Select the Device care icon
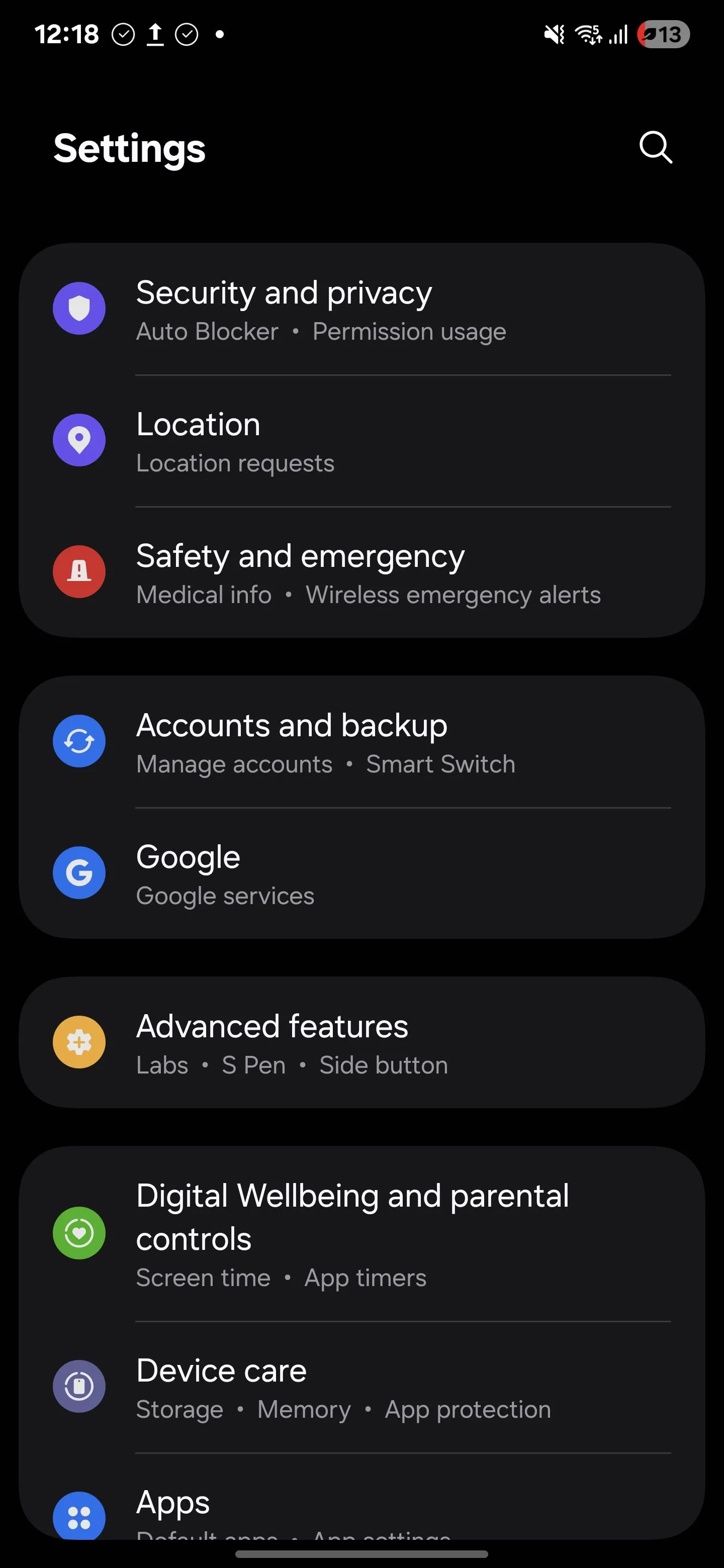 tap(79, 1386)
